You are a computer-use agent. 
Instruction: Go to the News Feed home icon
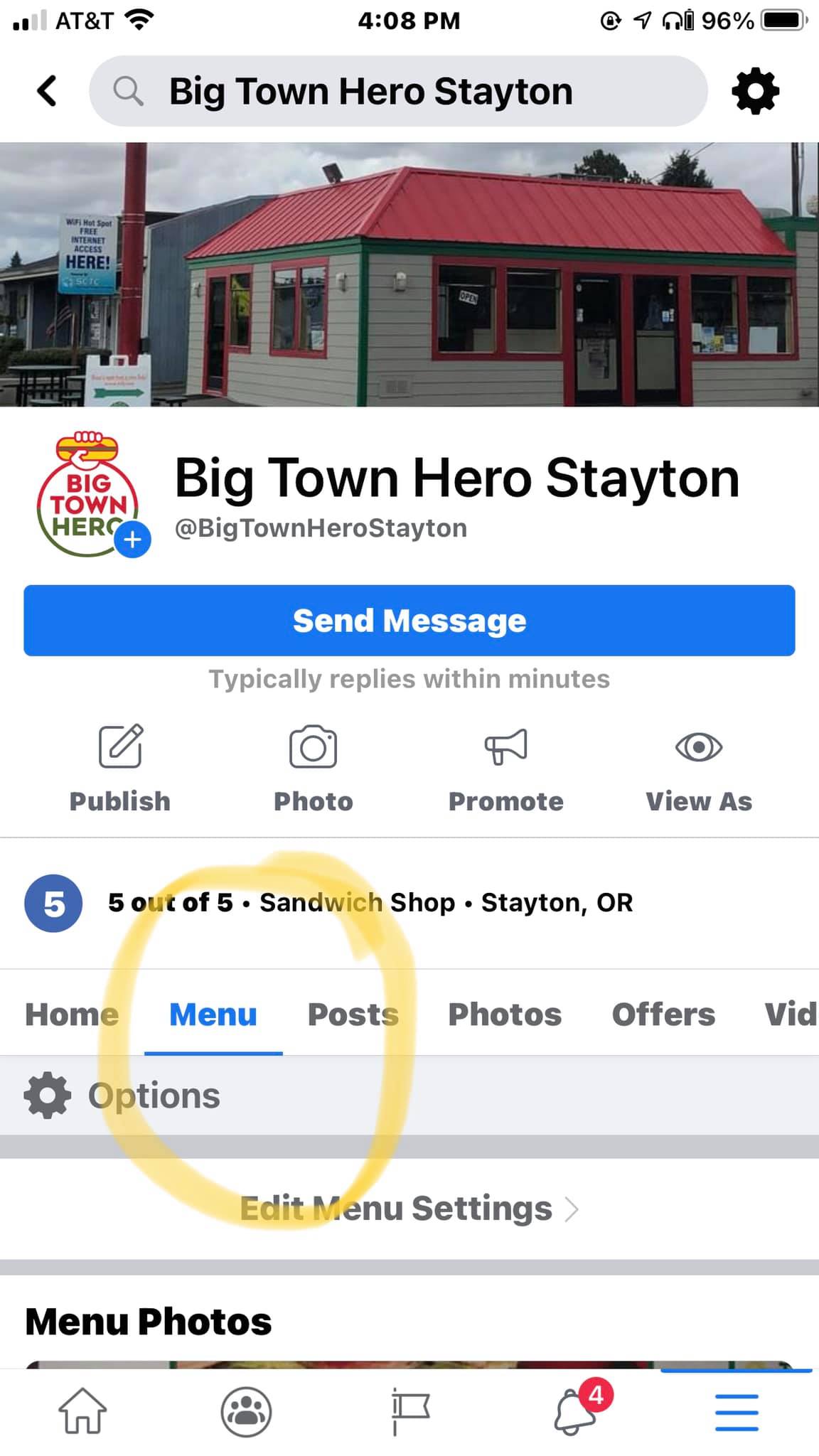click(82, 1410)
